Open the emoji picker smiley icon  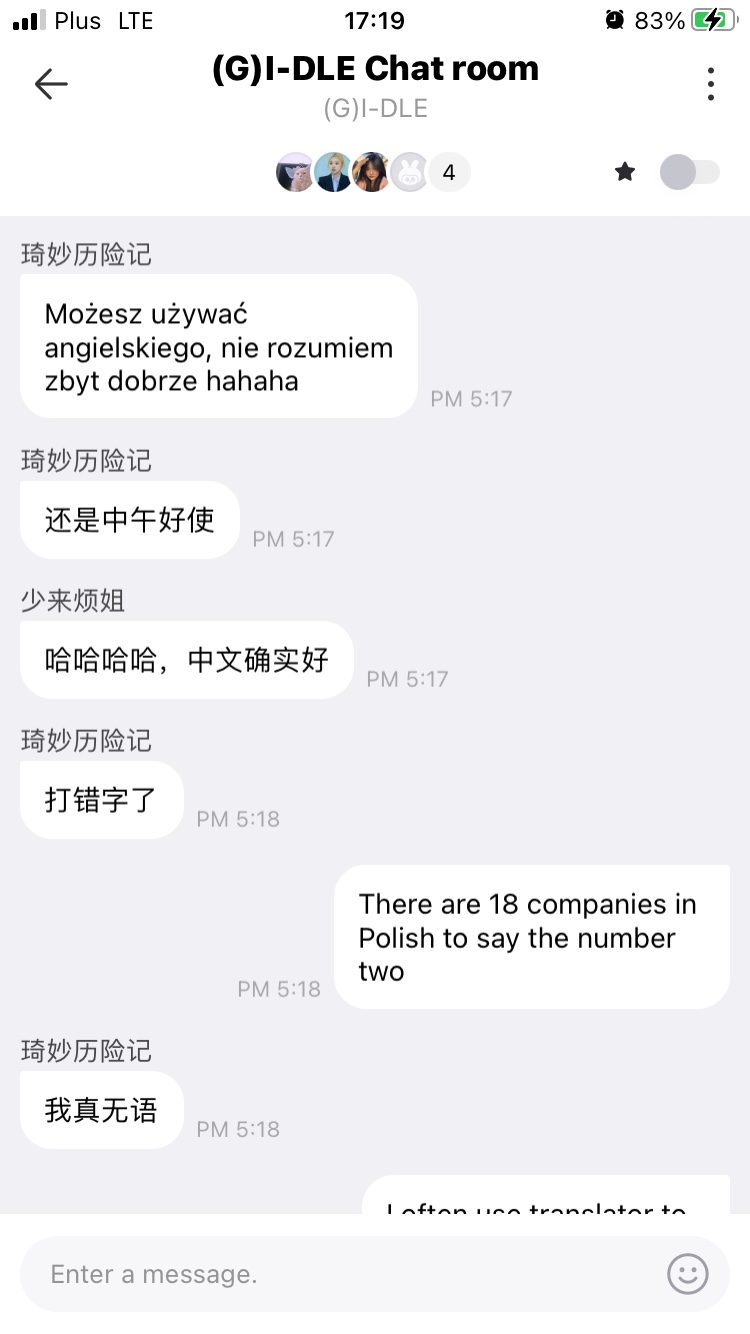687,1274
